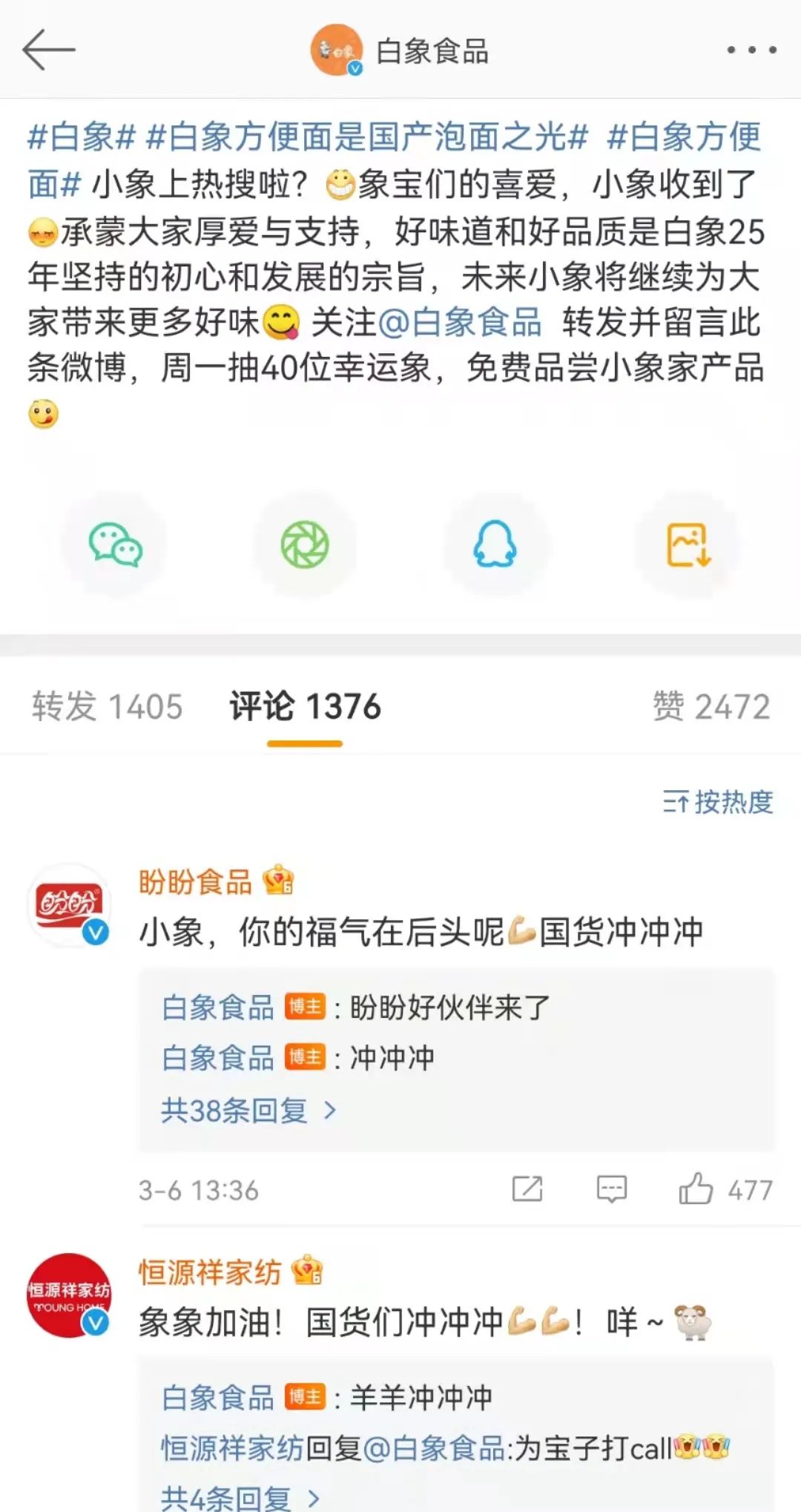Open the #白象方便面是国产泡面之光# hashtag
The width and height of the screenshot is (801, 1512).
tap(367, 137)
